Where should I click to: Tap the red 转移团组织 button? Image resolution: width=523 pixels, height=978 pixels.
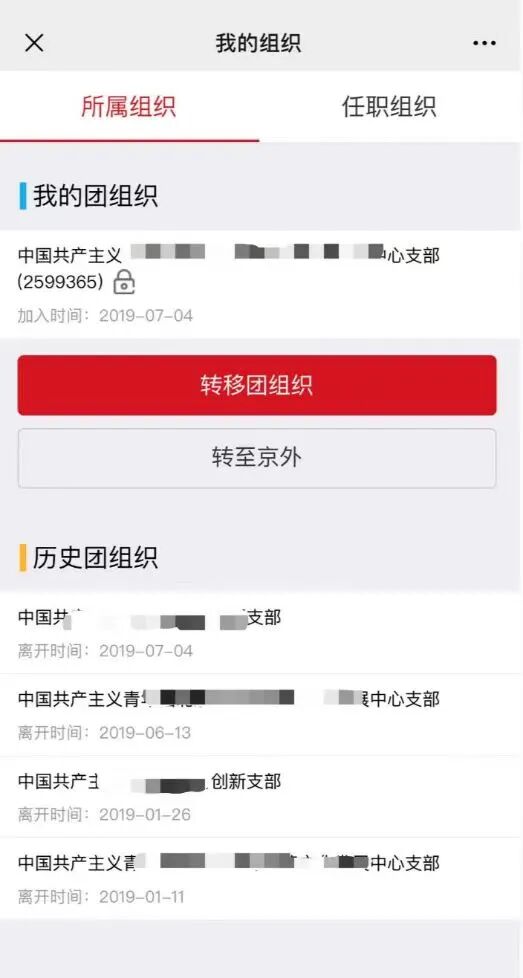click(x=257, y=385)
